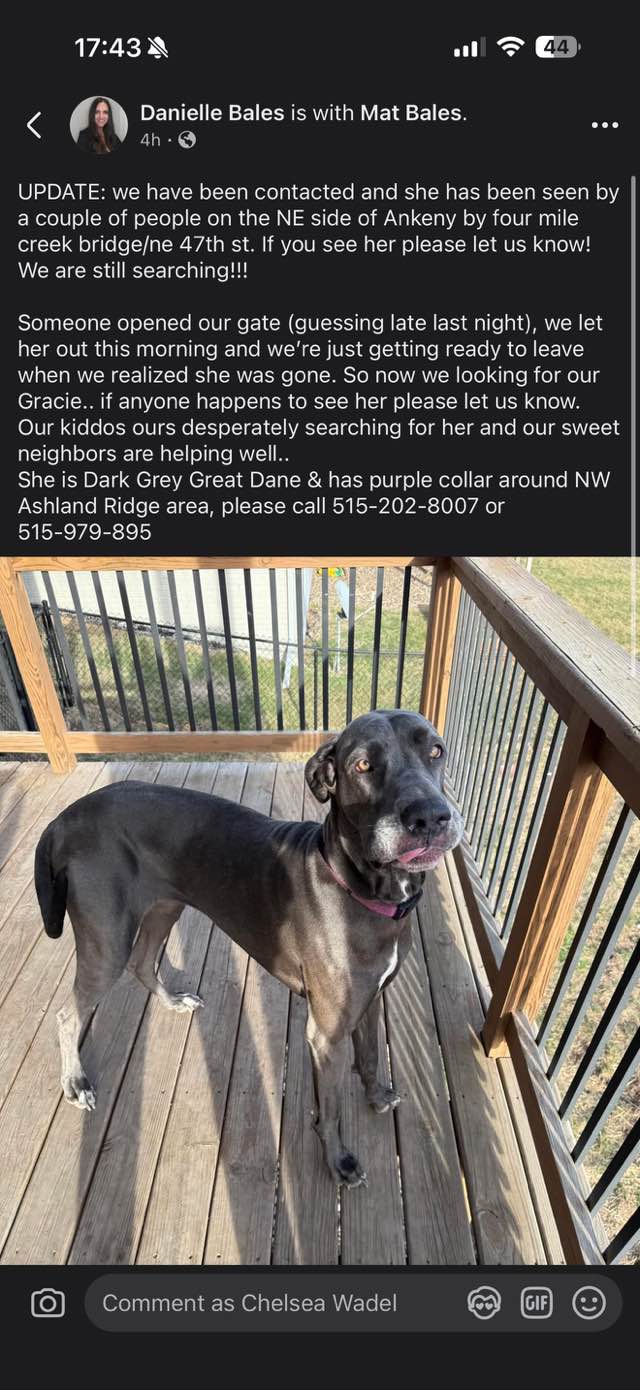640x1390 pixels.
Task: Open the emoji picker
Action: click(x=589, y=1303)
